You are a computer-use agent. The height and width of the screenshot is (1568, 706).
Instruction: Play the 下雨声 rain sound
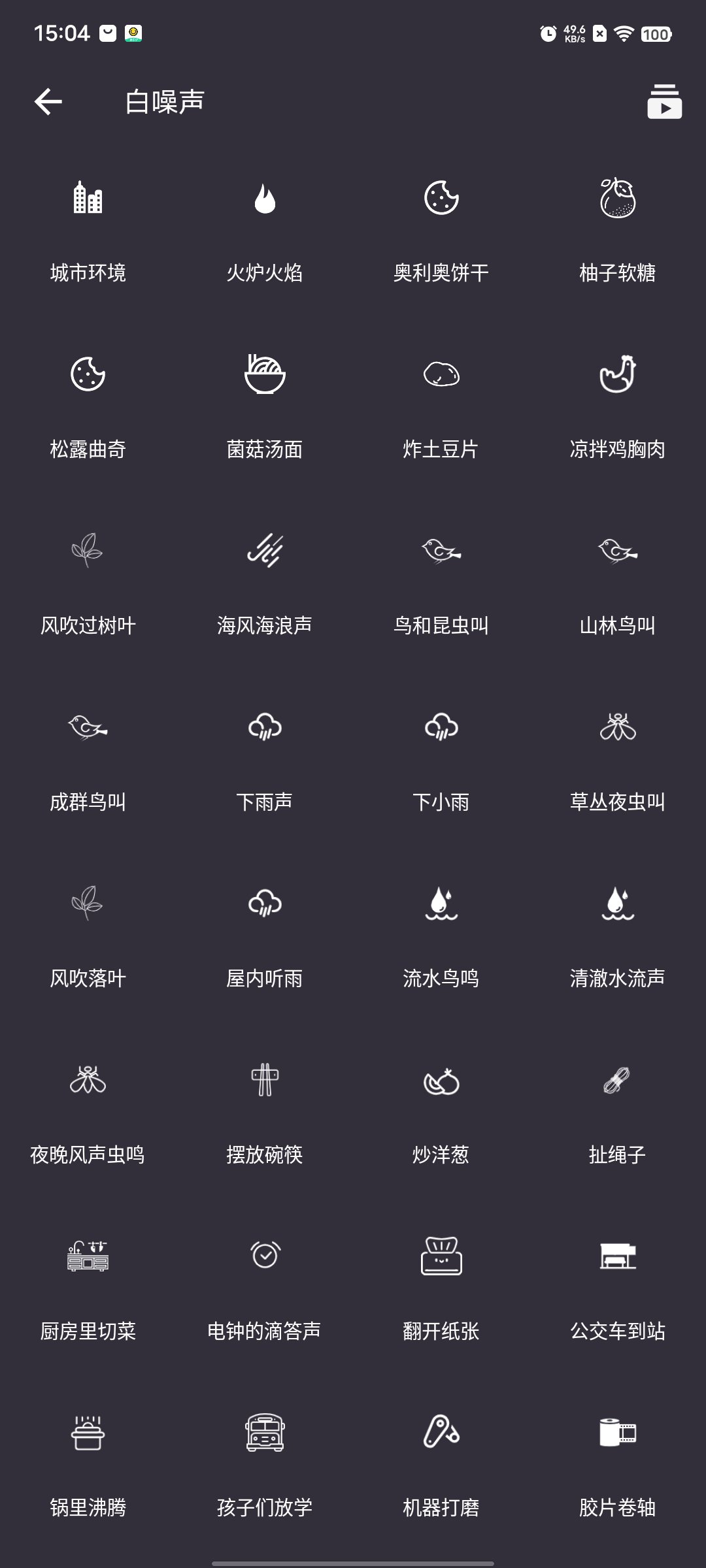click(x=265, y=758)
